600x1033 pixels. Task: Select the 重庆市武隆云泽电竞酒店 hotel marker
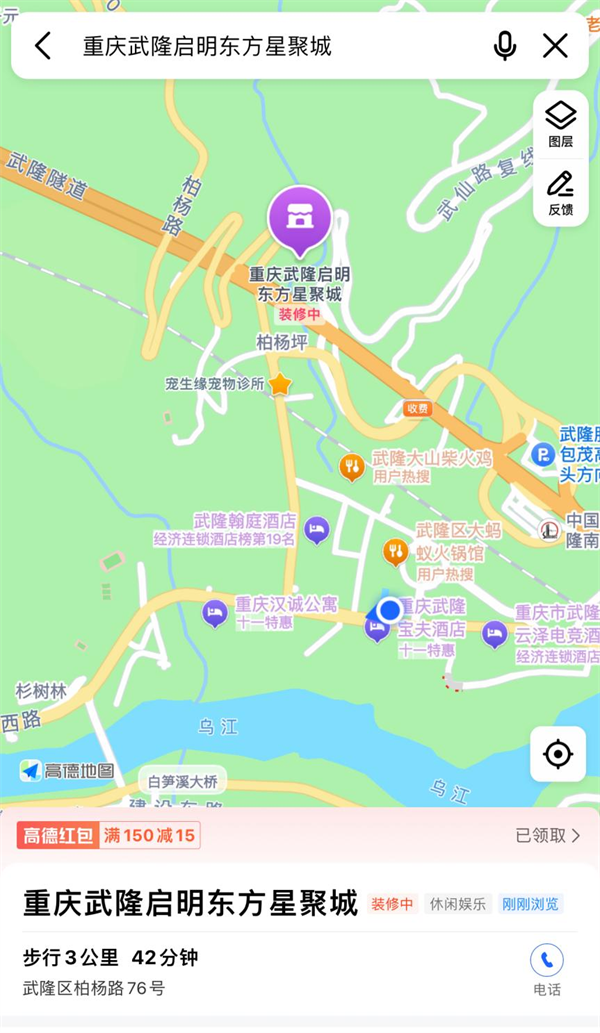494,633
